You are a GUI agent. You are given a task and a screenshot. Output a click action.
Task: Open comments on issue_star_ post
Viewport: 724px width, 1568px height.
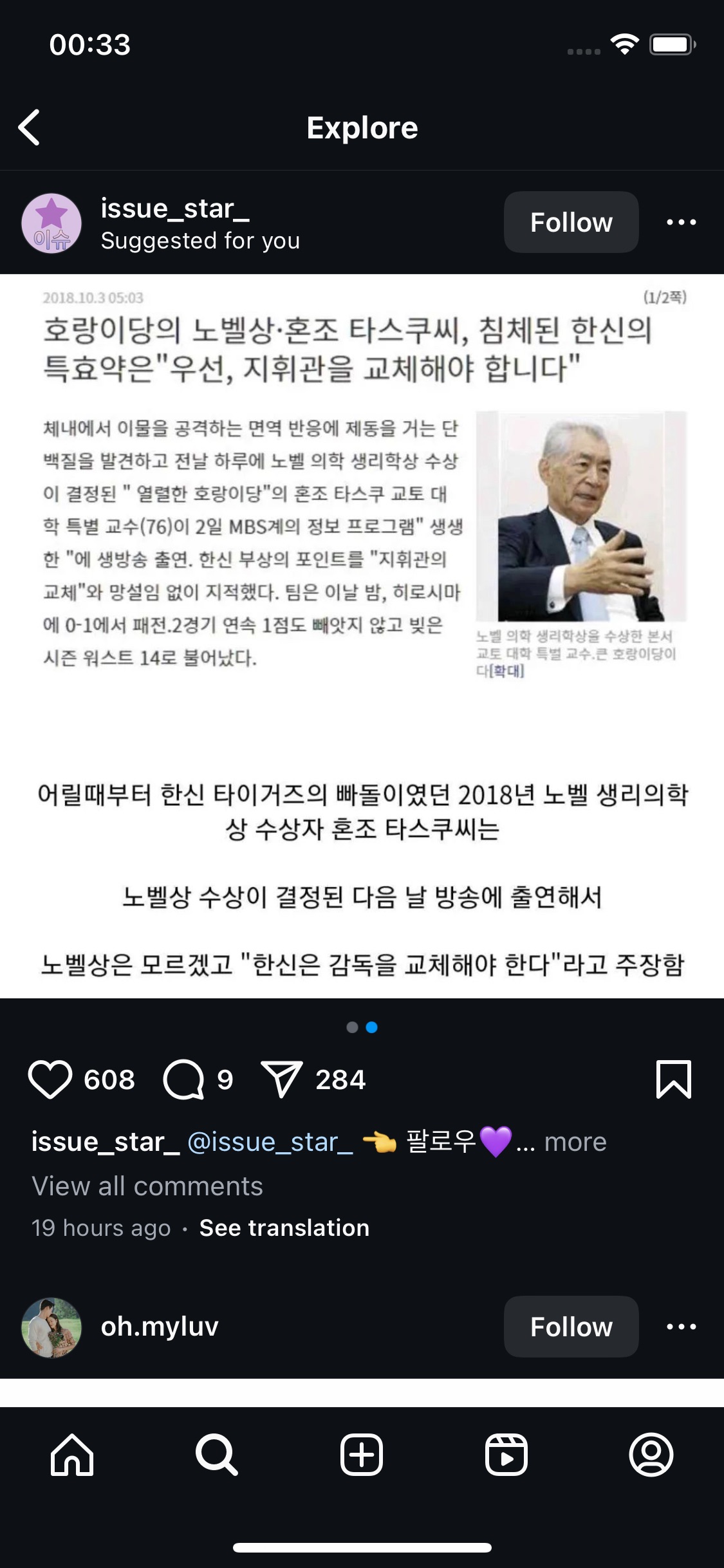click(183, 1079)
